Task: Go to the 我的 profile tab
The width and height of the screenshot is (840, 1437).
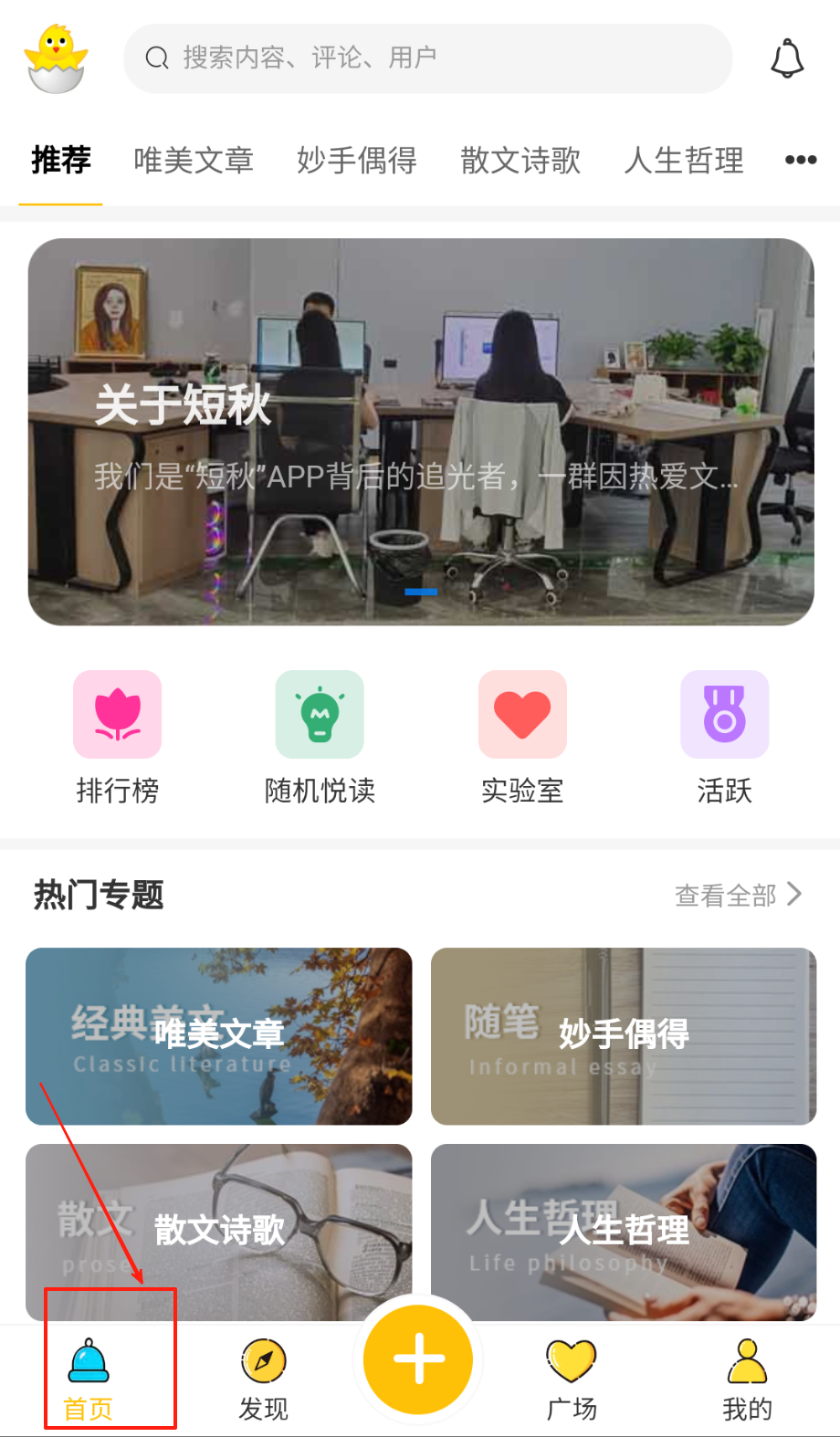Action: coord(747,1379)
